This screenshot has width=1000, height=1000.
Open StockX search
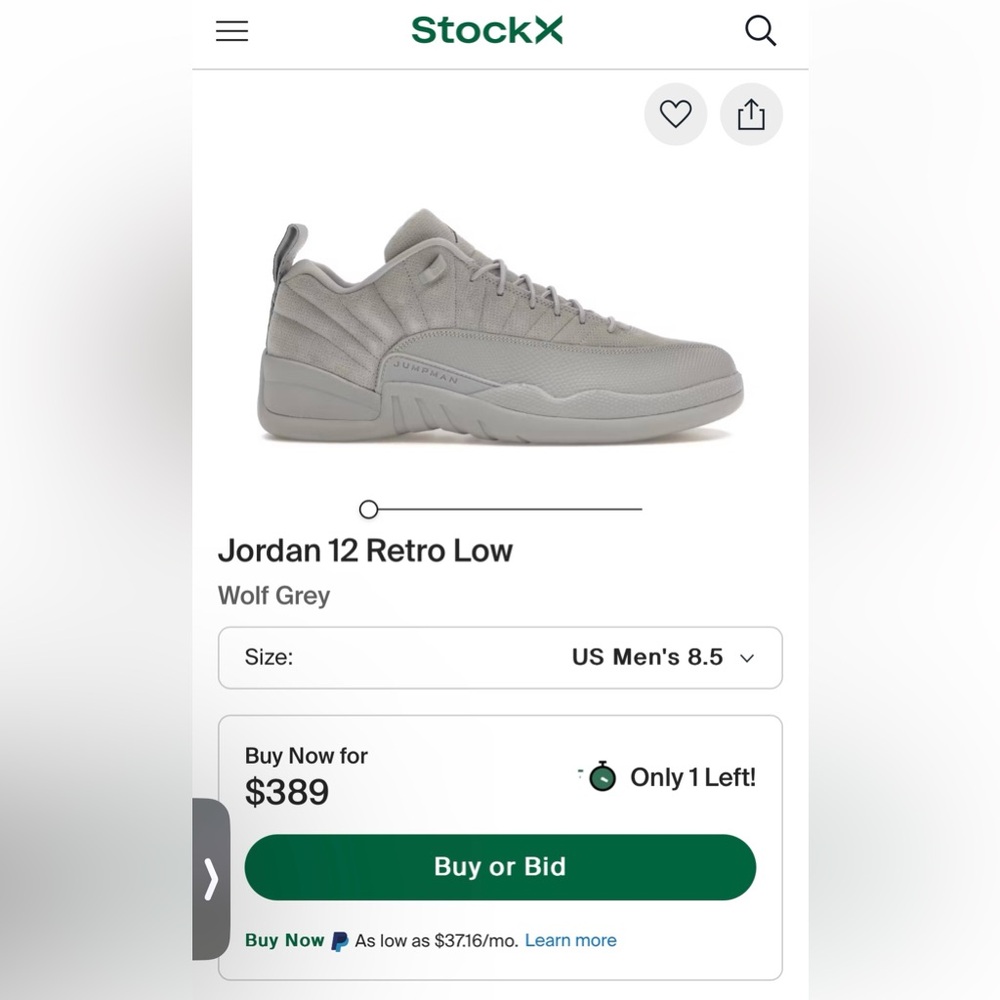coord(760,31)
